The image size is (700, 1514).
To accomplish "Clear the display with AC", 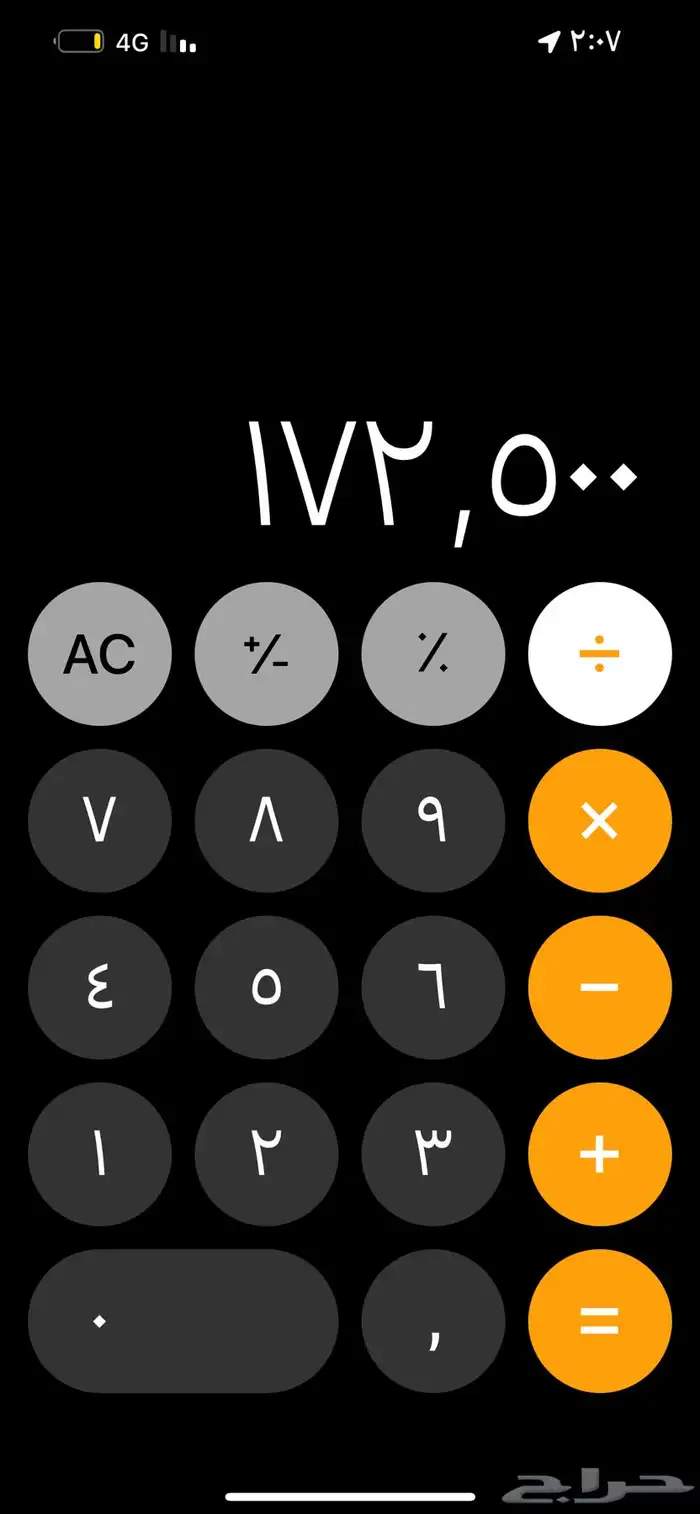I will [x=100, y=654].
